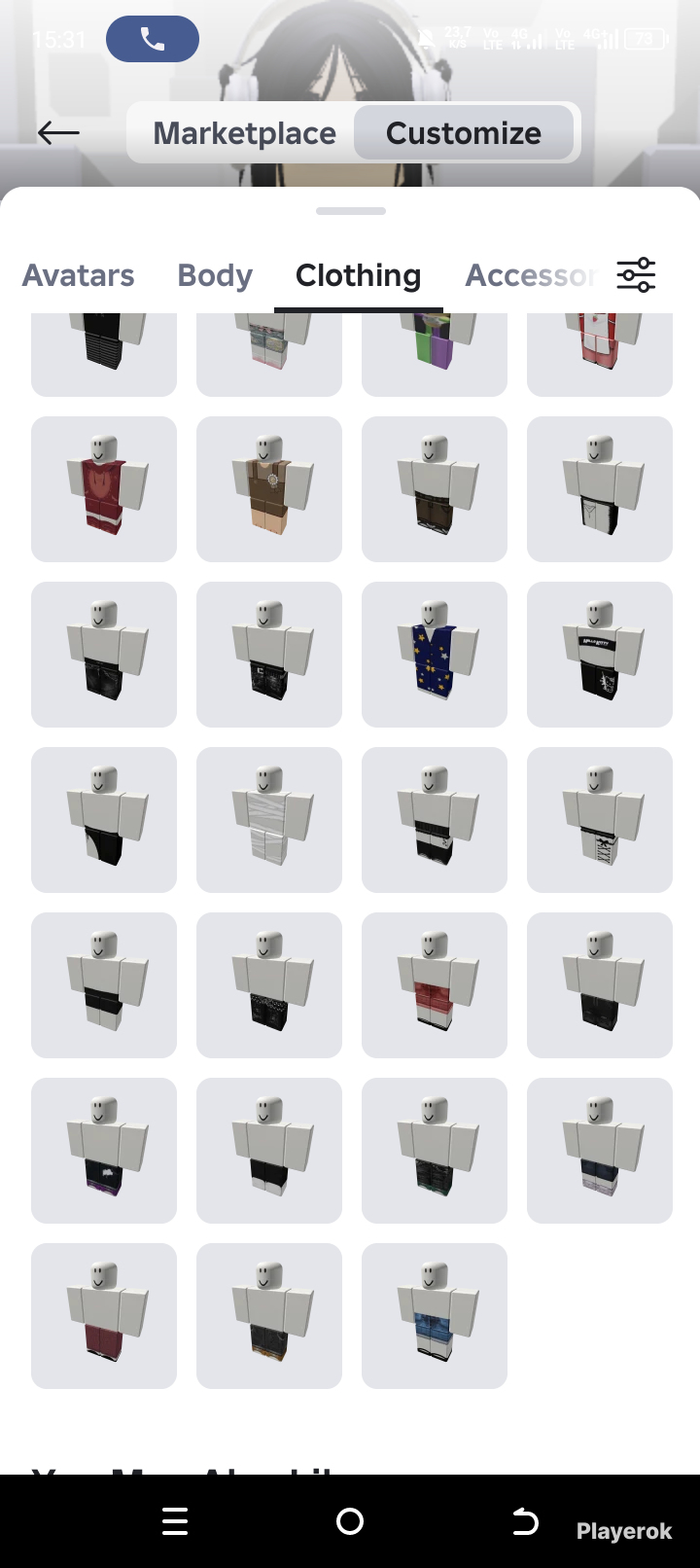
Task: Select the Customize segment
Action: click(464, 133)
